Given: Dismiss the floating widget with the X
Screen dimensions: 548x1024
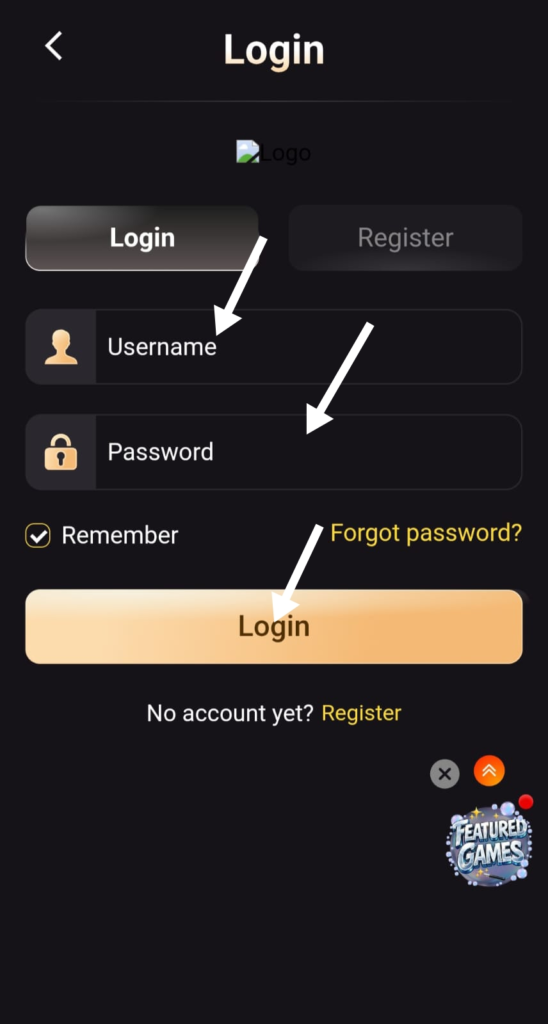Looking at the screenshot, I should tap(445, 774).
